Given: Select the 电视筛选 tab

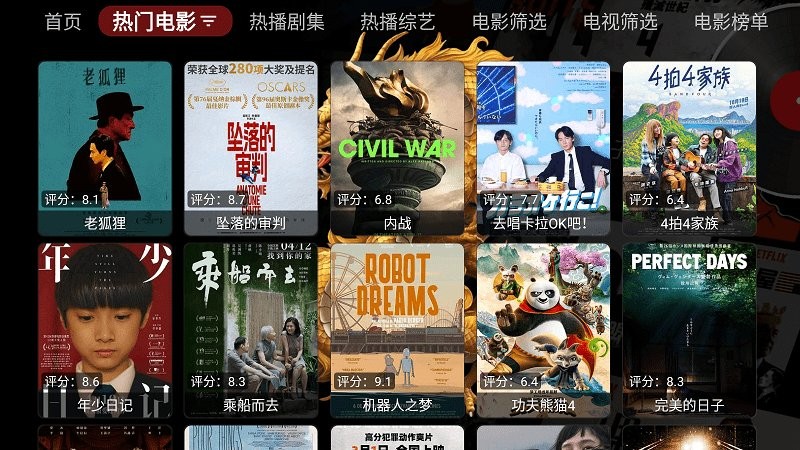Looking at the screenshot, I should tap(621, 22).
